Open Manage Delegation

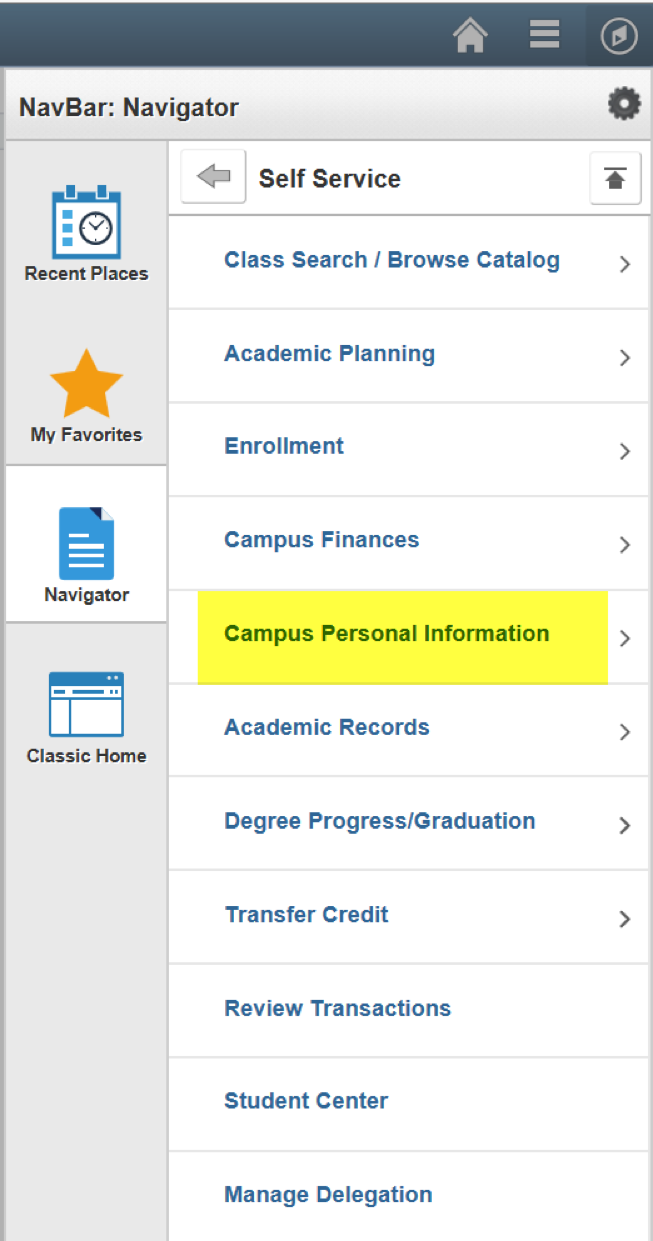tap(409, 1196)
